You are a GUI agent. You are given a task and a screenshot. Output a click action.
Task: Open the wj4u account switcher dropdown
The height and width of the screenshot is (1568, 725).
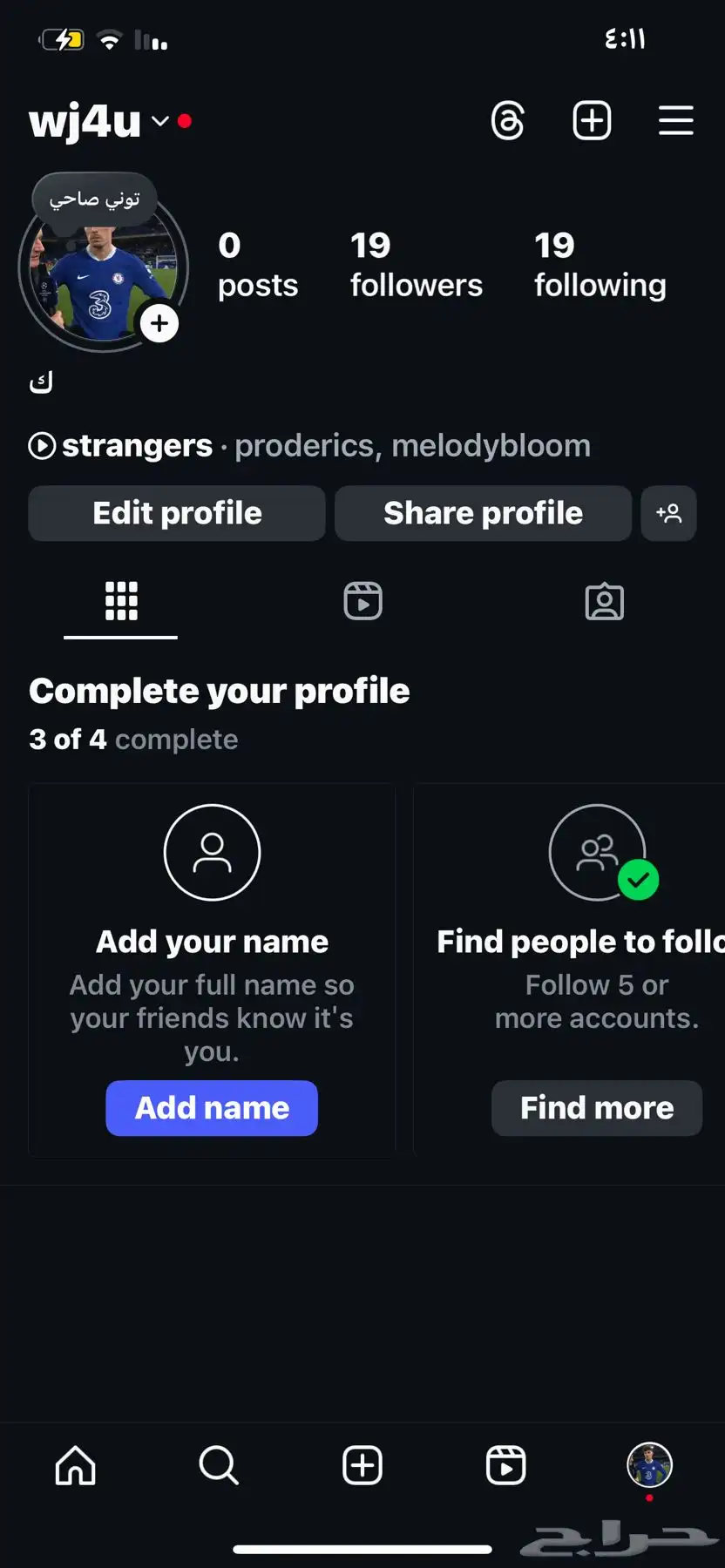159,121
